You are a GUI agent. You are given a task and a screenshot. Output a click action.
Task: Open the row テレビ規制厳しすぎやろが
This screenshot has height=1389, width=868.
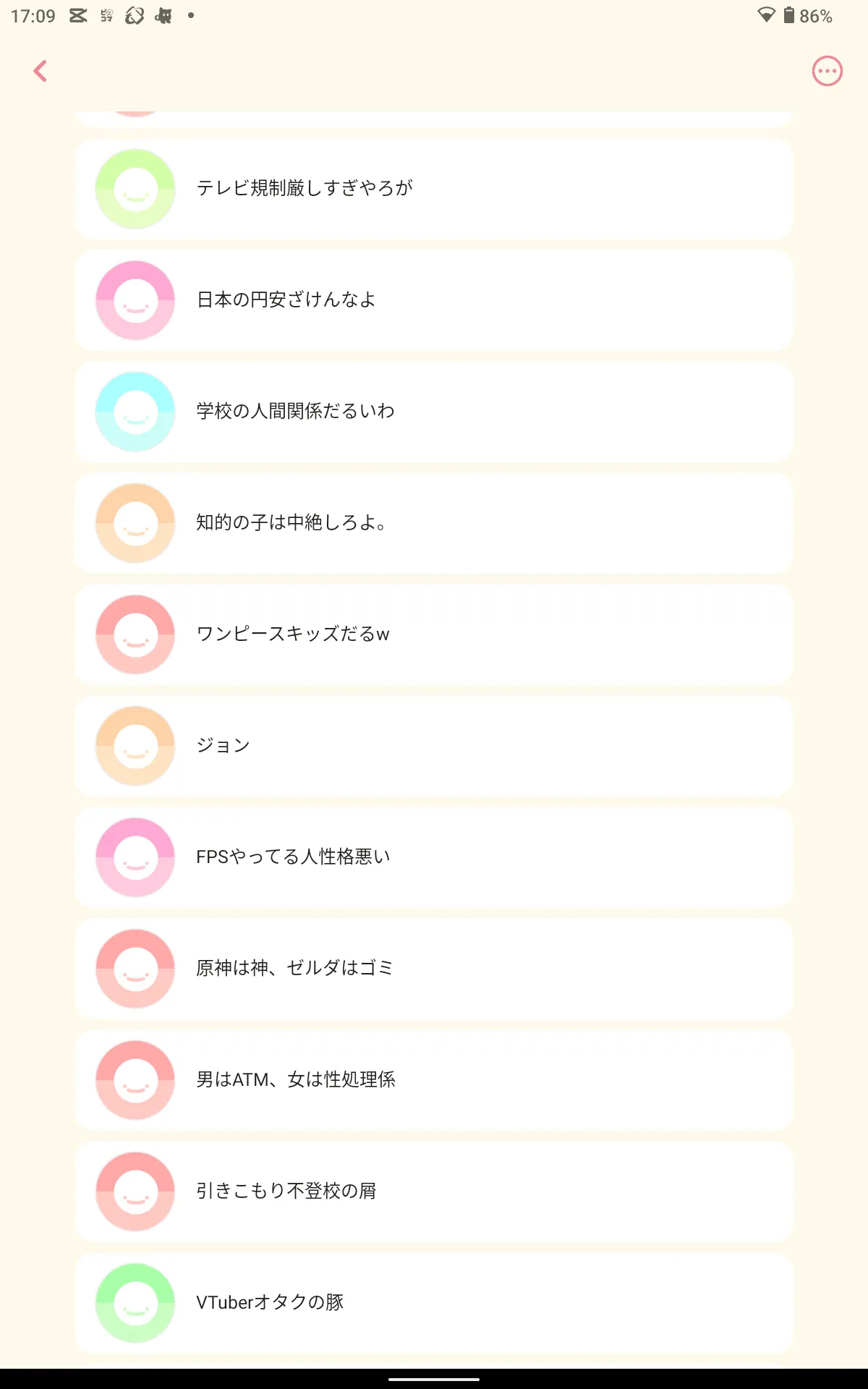click(x=434, y=189)
